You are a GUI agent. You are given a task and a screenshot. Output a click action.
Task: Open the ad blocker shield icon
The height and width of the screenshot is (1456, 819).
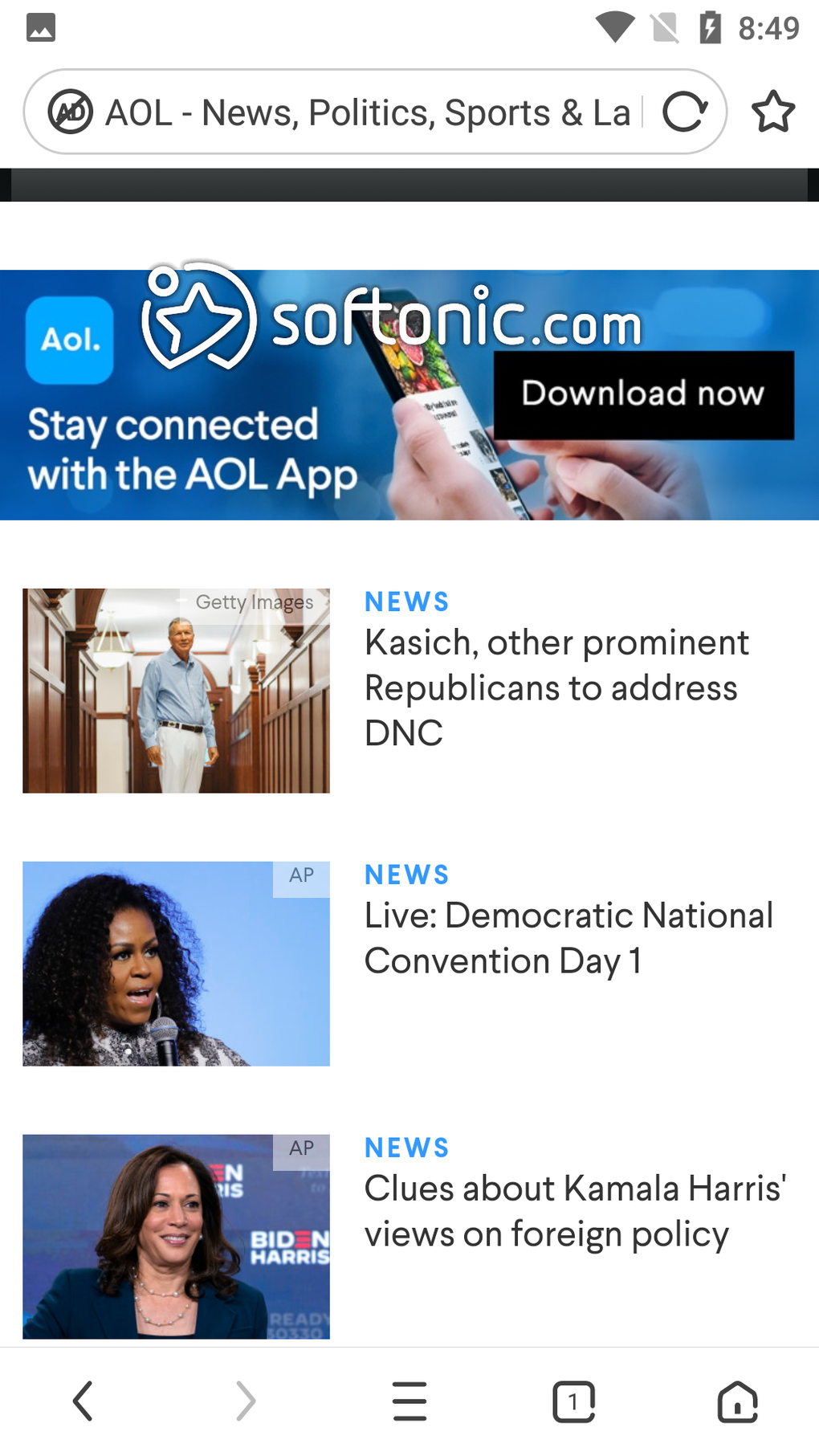(71, 112)
